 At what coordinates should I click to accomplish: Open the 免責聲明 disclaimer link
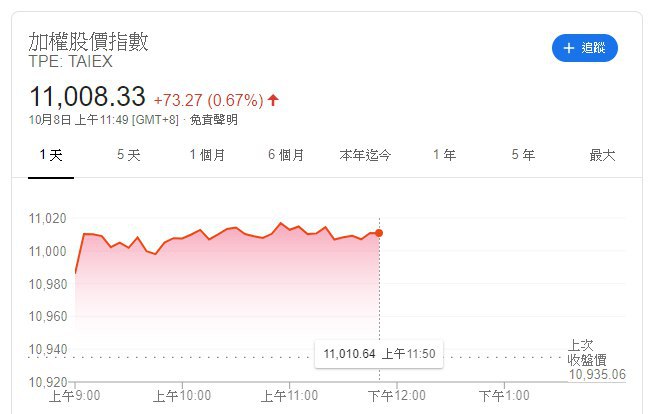(215, 120)
